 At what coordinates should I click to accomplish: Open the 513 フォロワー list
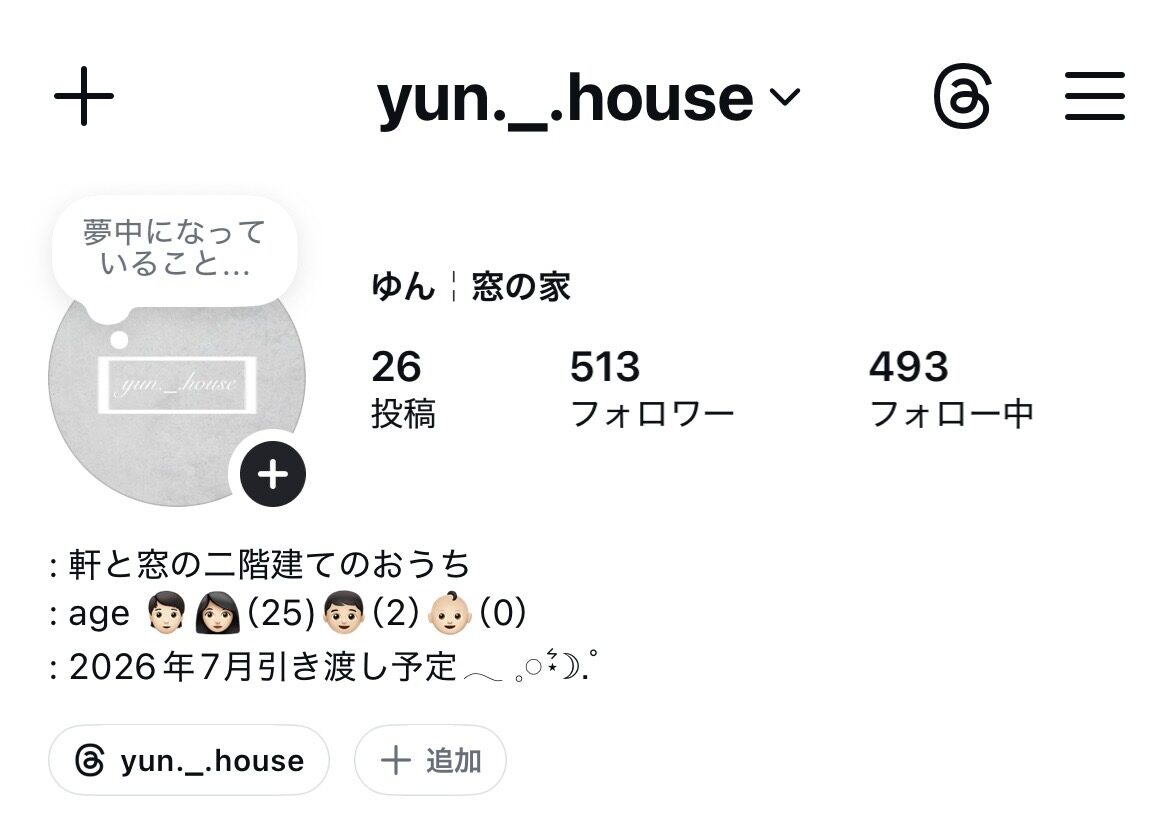[x=651, y=389]
